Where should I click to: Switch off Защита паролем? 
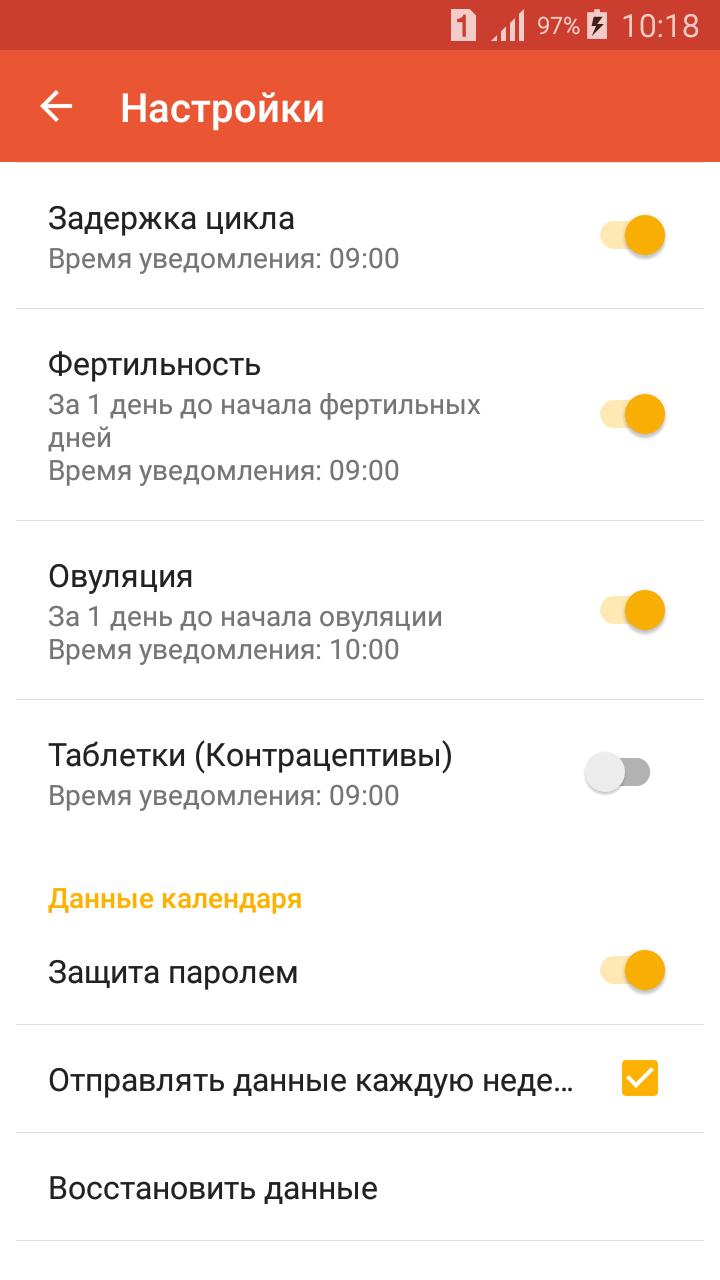click(632, 970)
